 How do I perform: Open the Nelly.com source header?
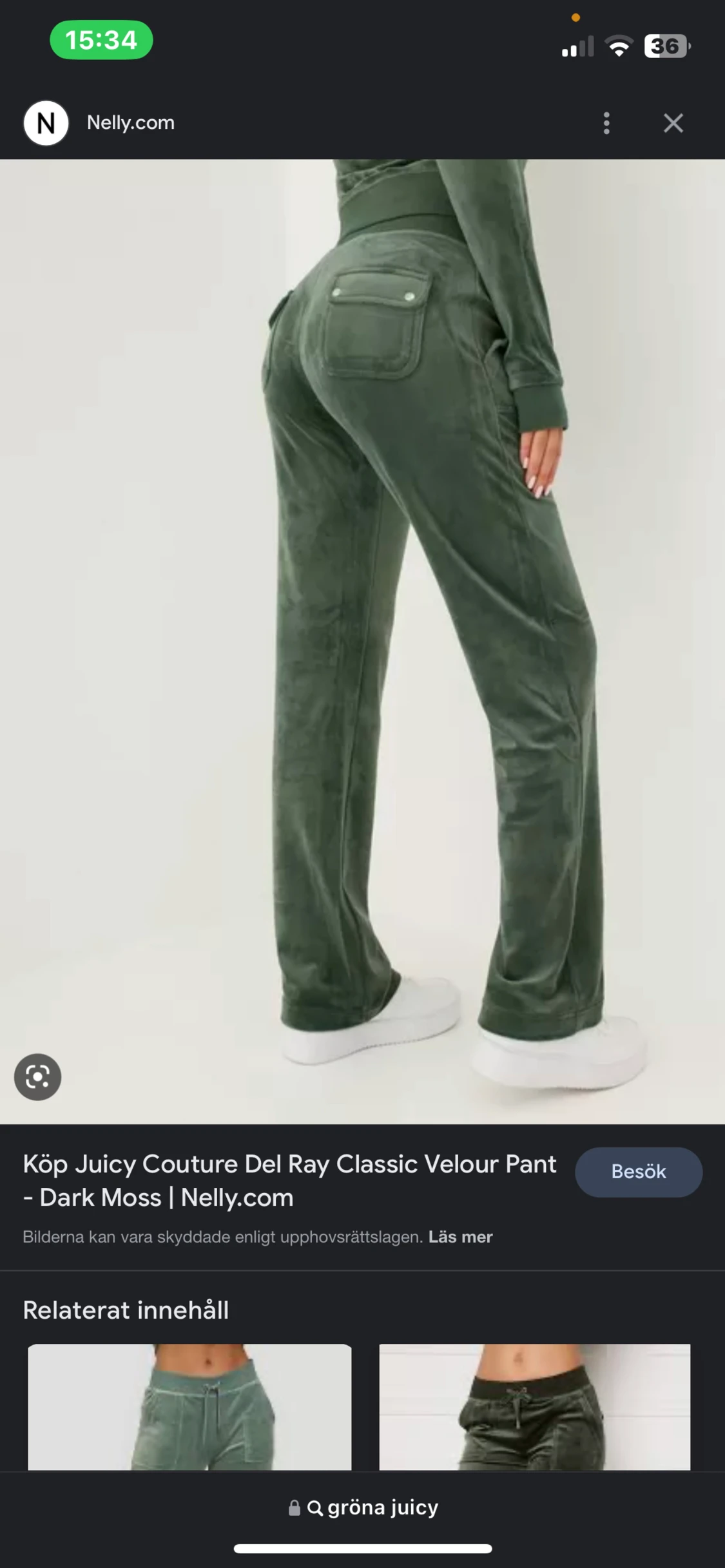[x=130, y=122]
